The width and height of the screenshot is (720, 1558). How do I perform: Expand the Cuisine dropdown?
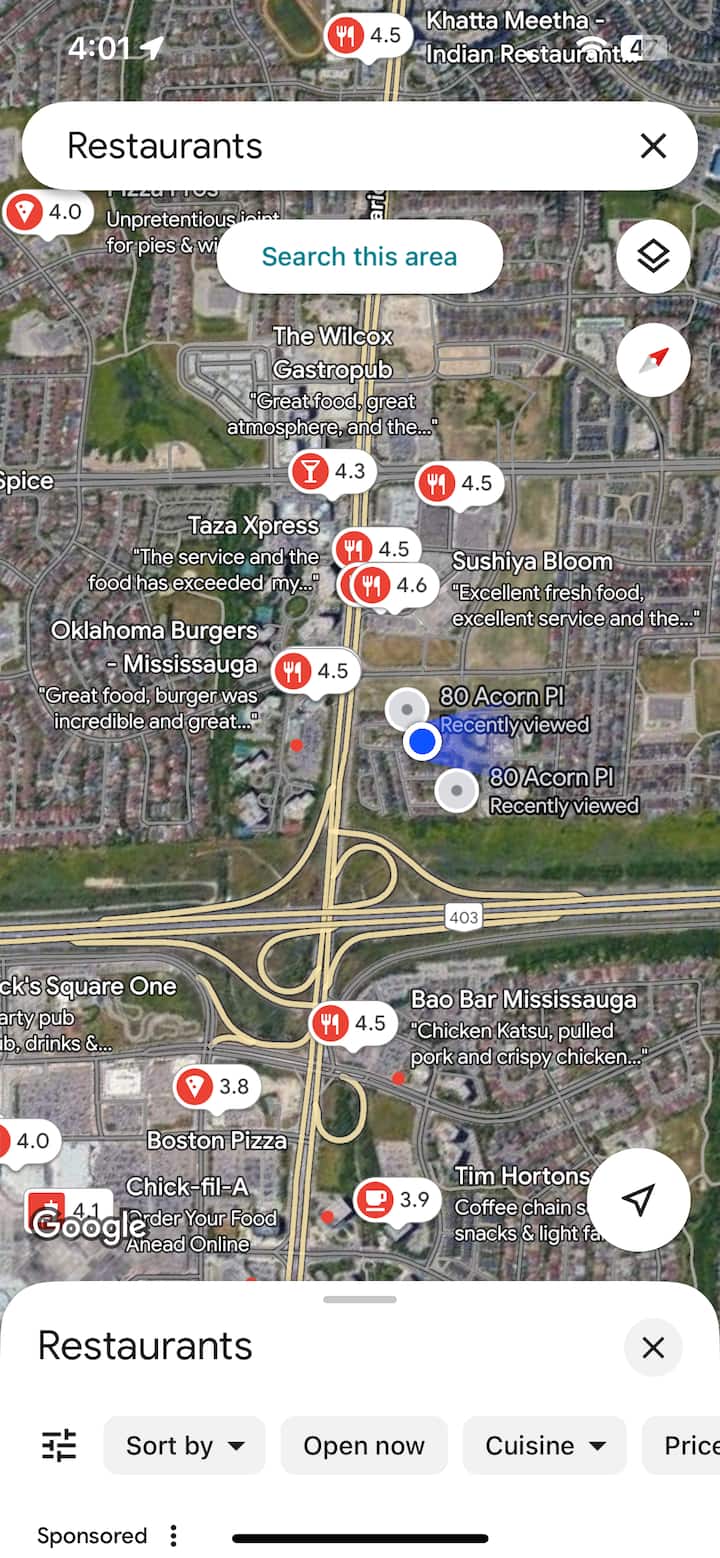[544, 1445]
